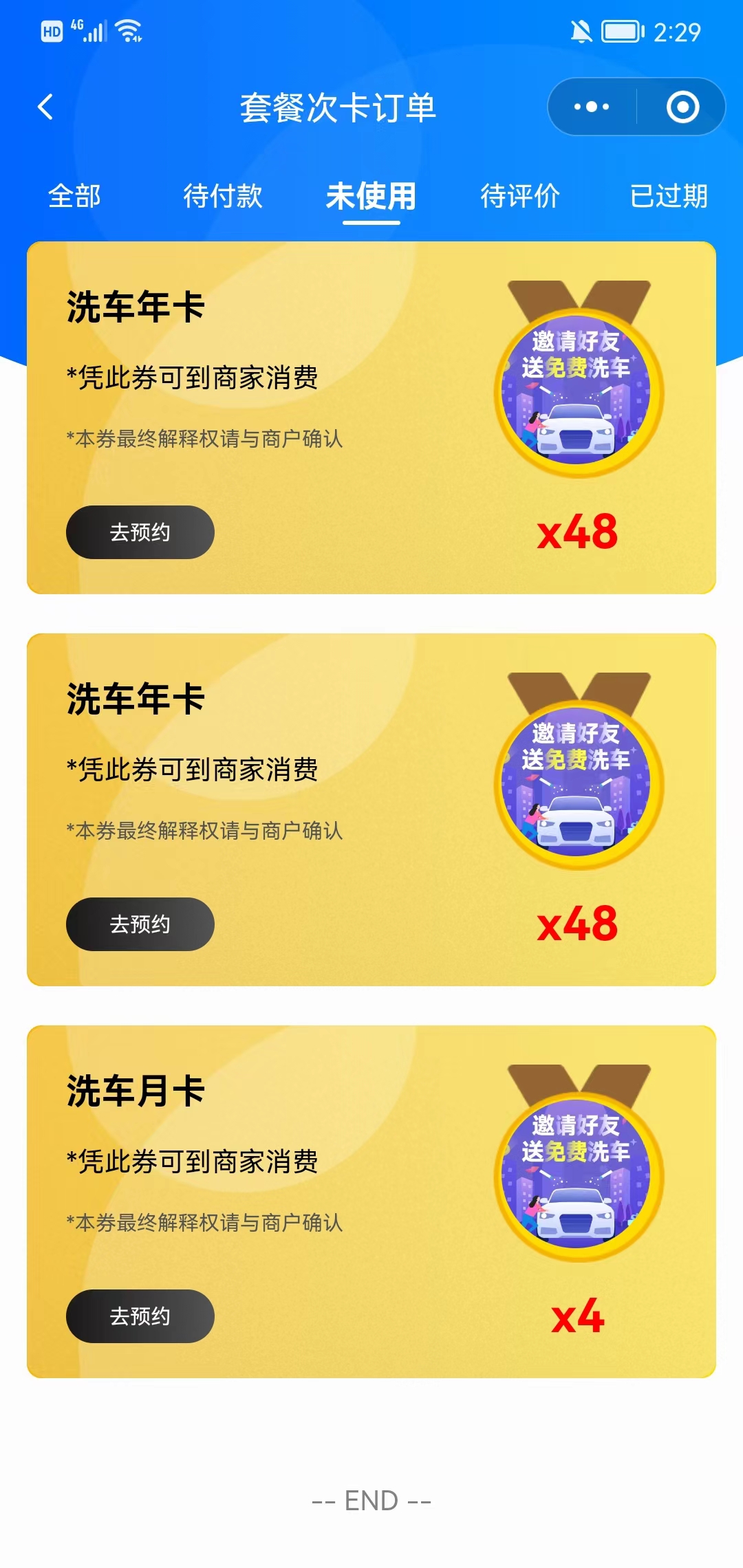Tap the mini-program close circle icon
This screenshot has width=743, height=1568.
(x=681, y=107)
